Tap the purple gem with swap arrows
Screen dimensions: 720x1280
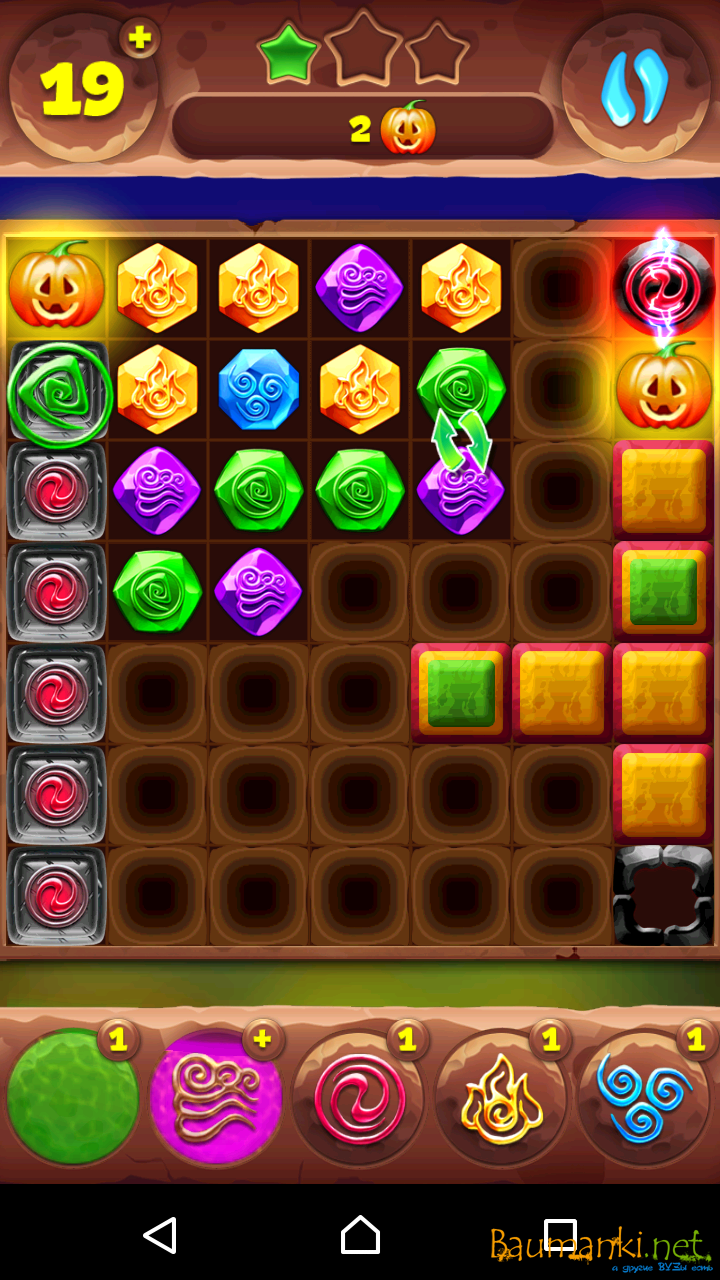coord(461,490)
